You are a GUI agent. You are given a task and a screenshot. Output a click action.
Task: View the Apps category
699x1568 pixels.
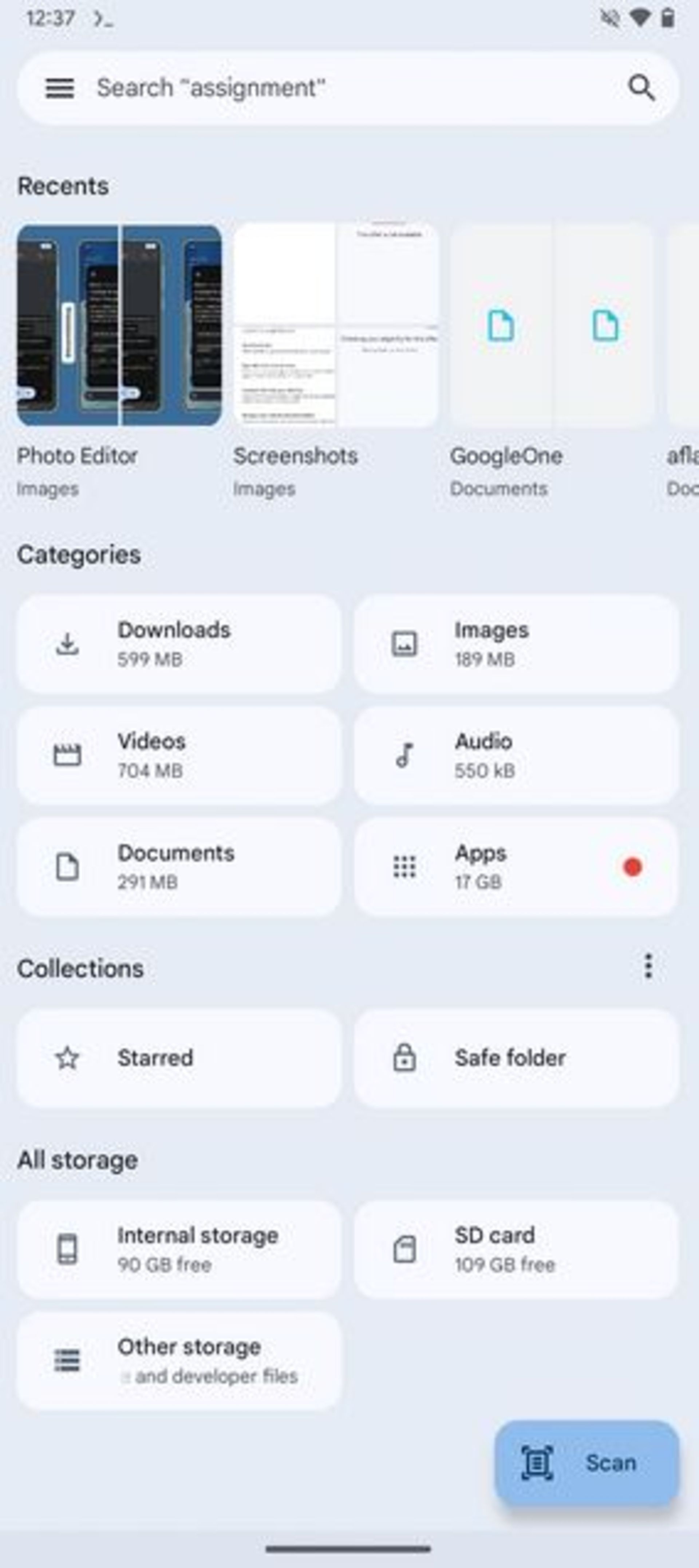516,867
